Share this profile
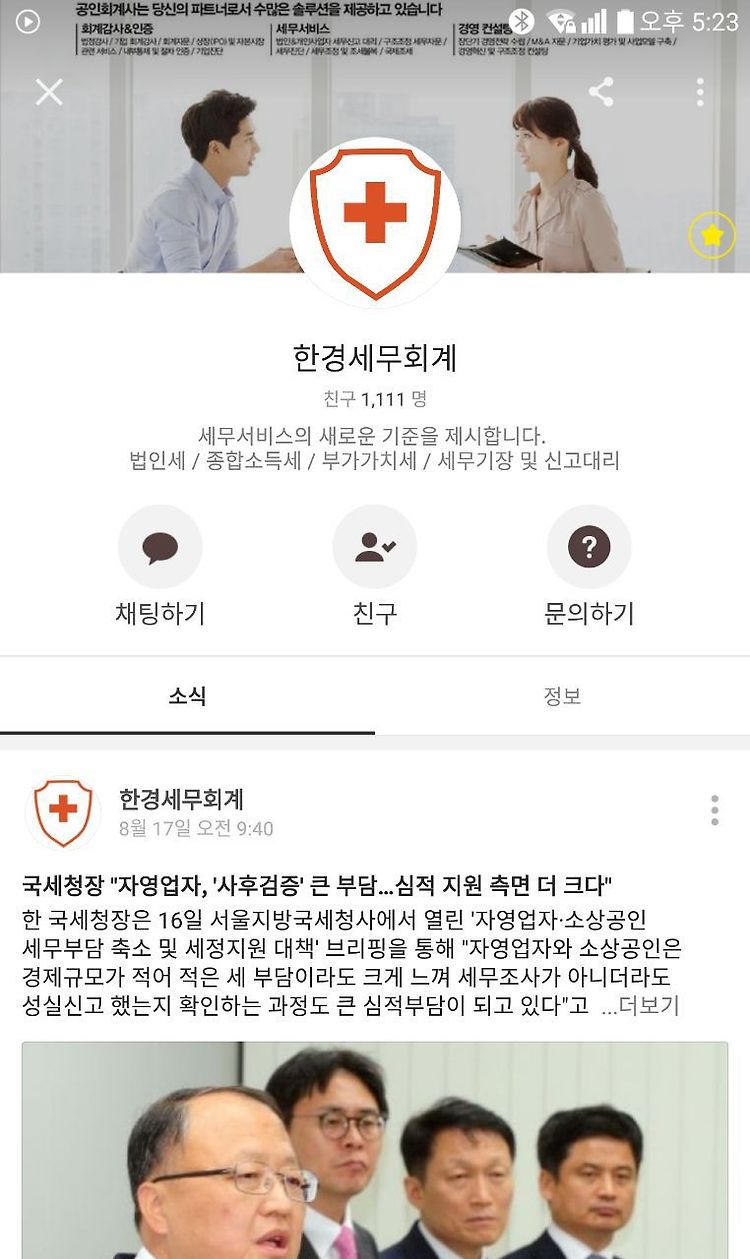Screen dimensions: 750x1259 click(x=600, y=92)
